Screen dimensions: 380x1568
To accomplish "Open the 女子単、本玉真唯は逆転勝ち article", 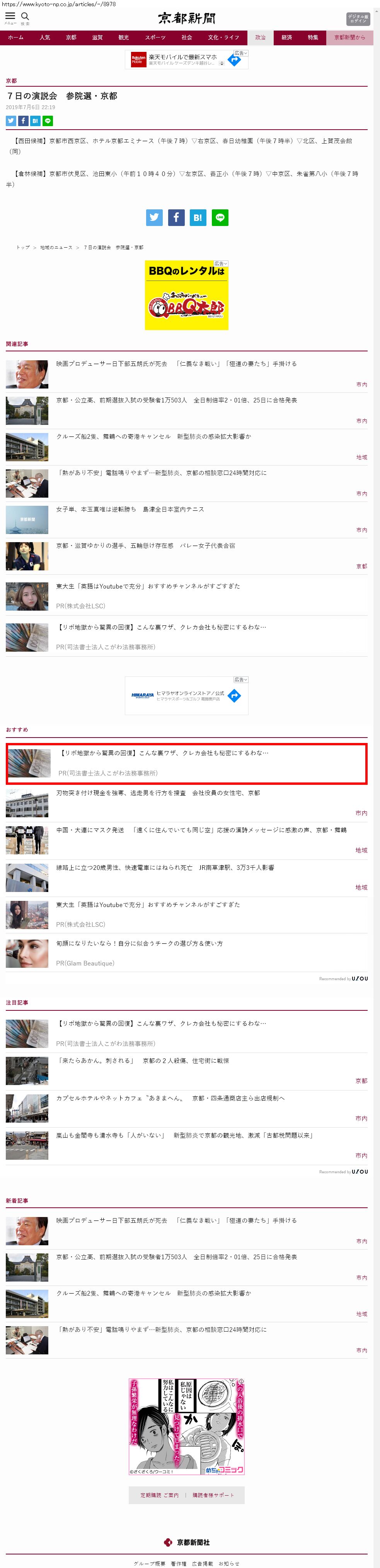I will click(130, 510).
